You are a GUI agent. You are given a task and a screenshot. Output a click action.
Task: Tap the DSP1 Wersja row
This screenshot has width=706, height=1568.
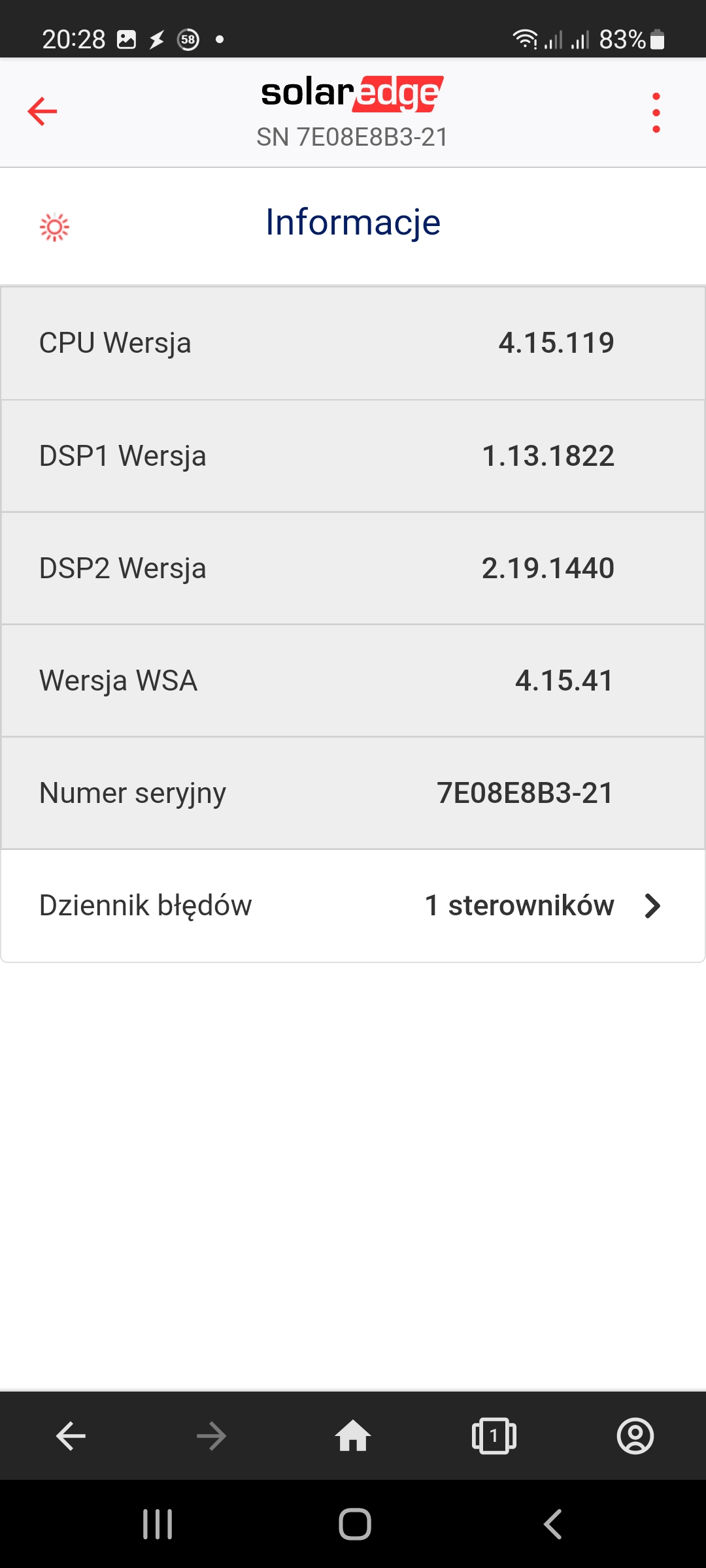[353, 455]
